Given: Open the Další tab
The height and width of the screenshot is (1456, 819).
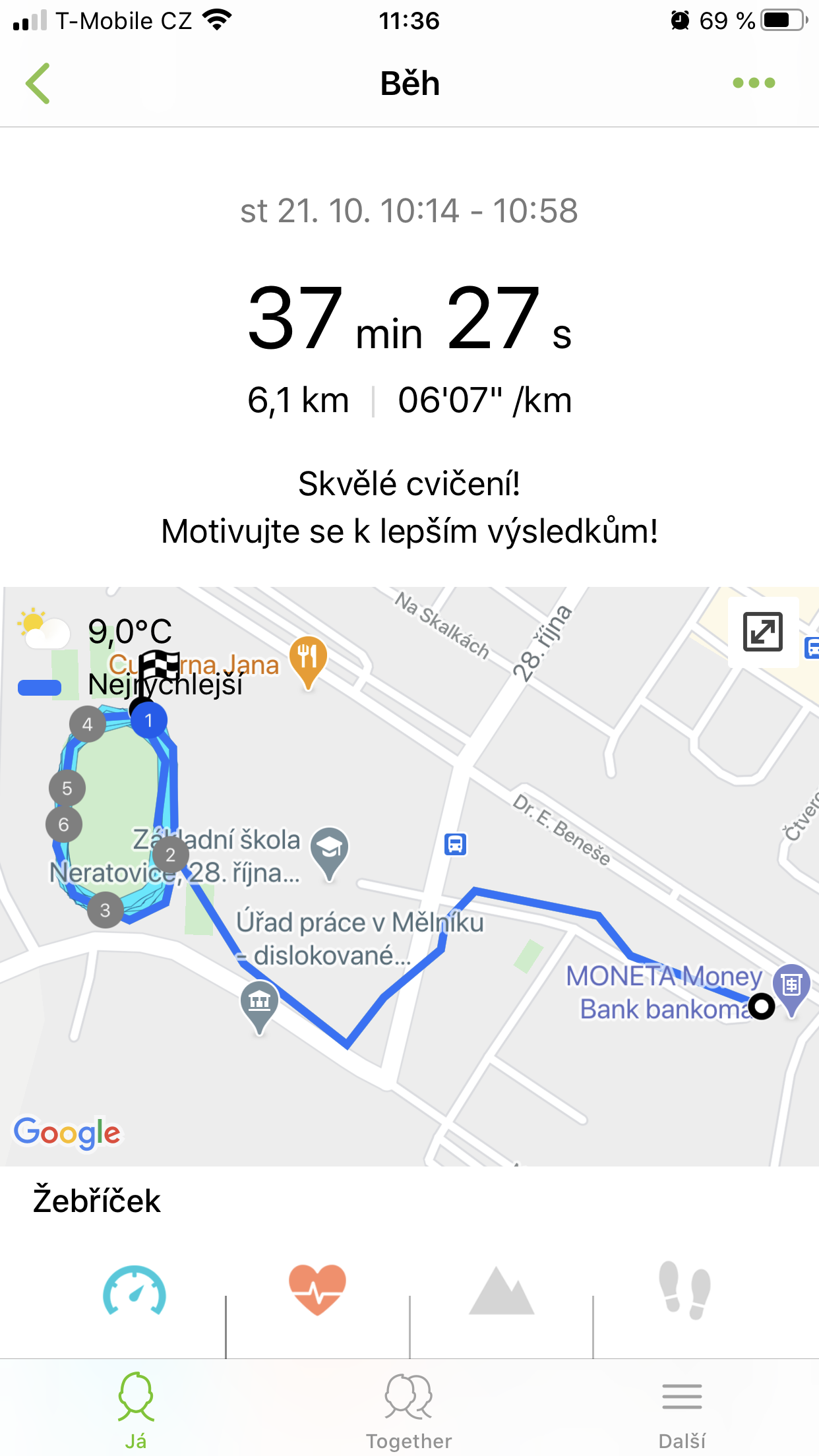Looking at the screenshot, I should coord(682,1410).
